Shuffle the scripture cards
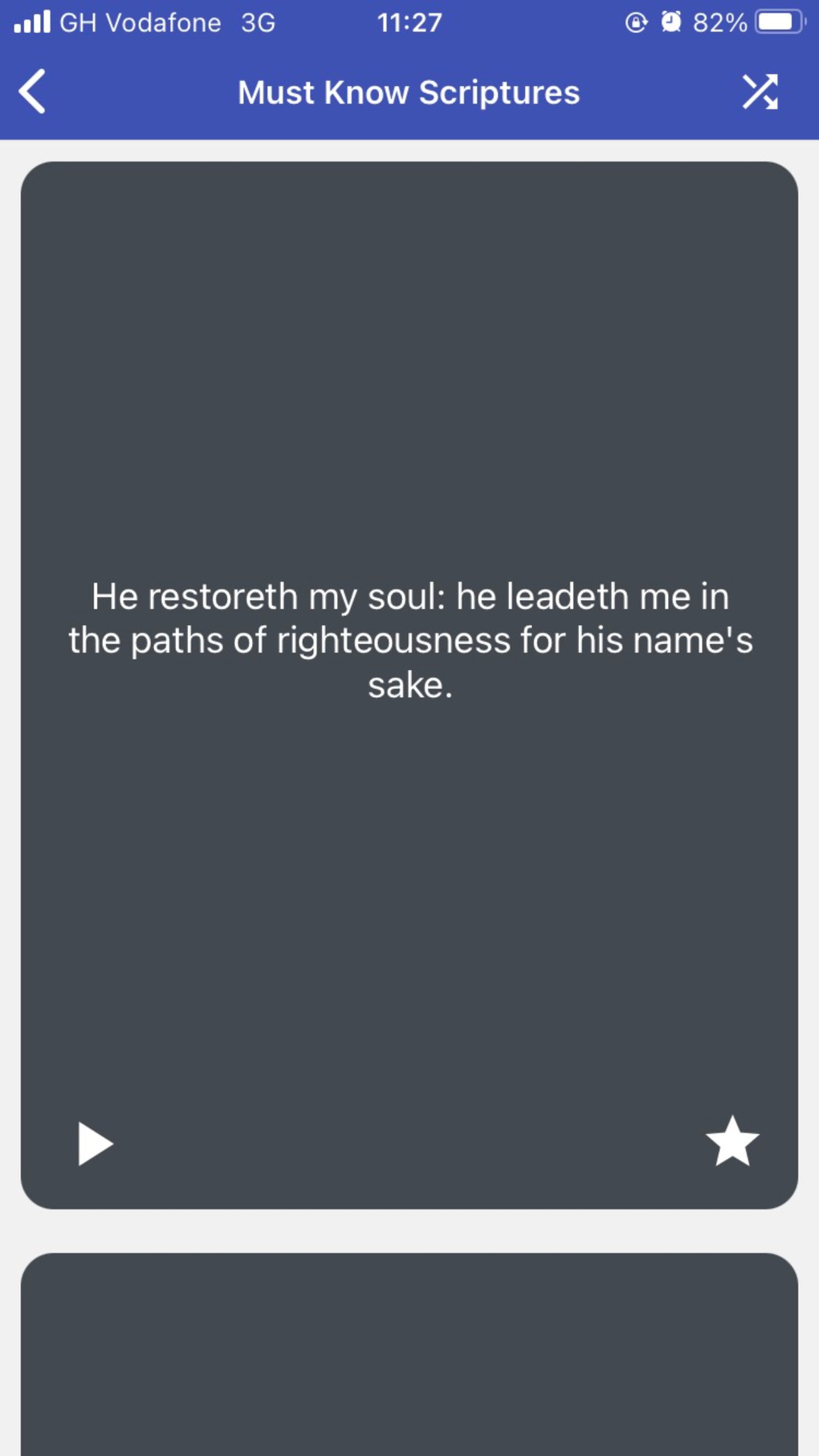This screenshot has width=819, height=1456. click(x=760, y=92)
